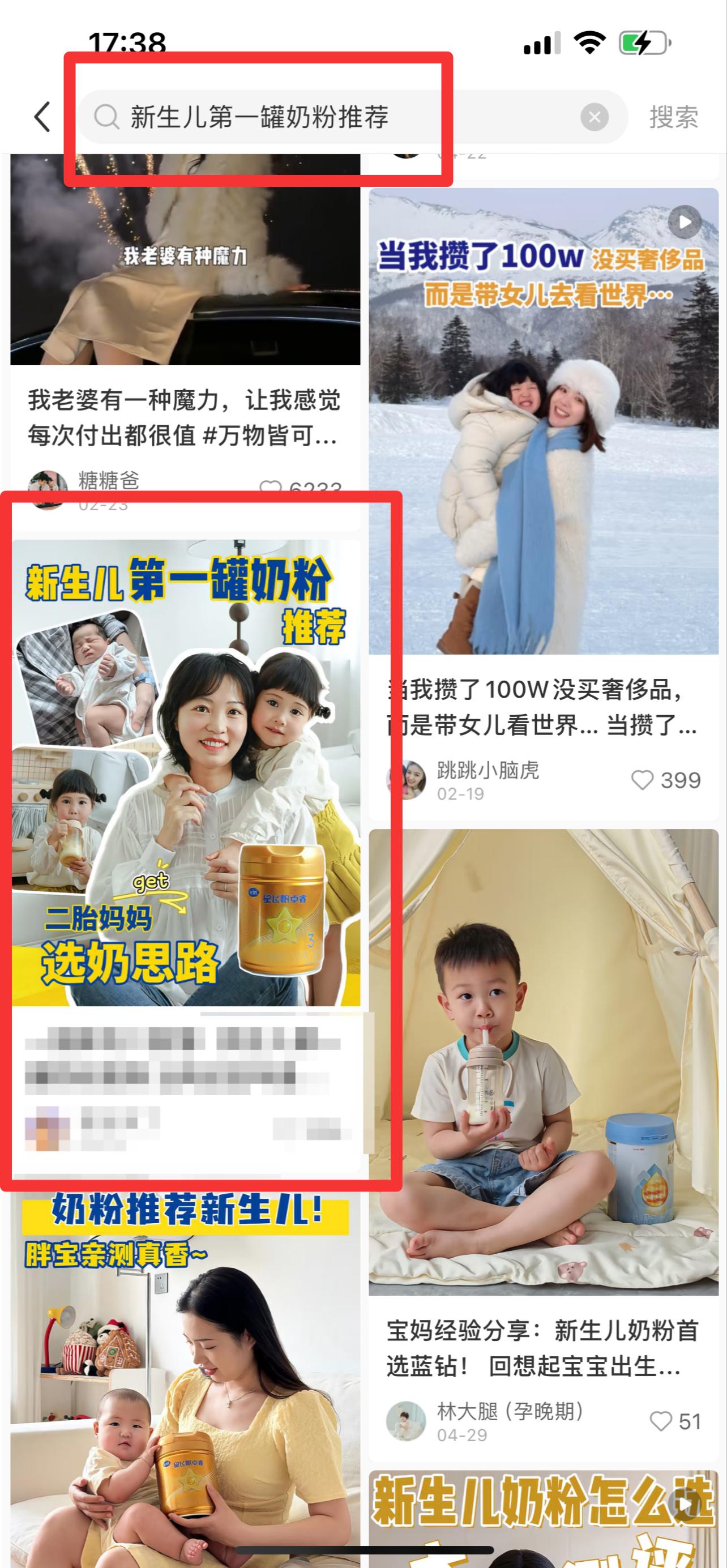
Task: Clear the search text with the X
Action: [x=595, y=117]
